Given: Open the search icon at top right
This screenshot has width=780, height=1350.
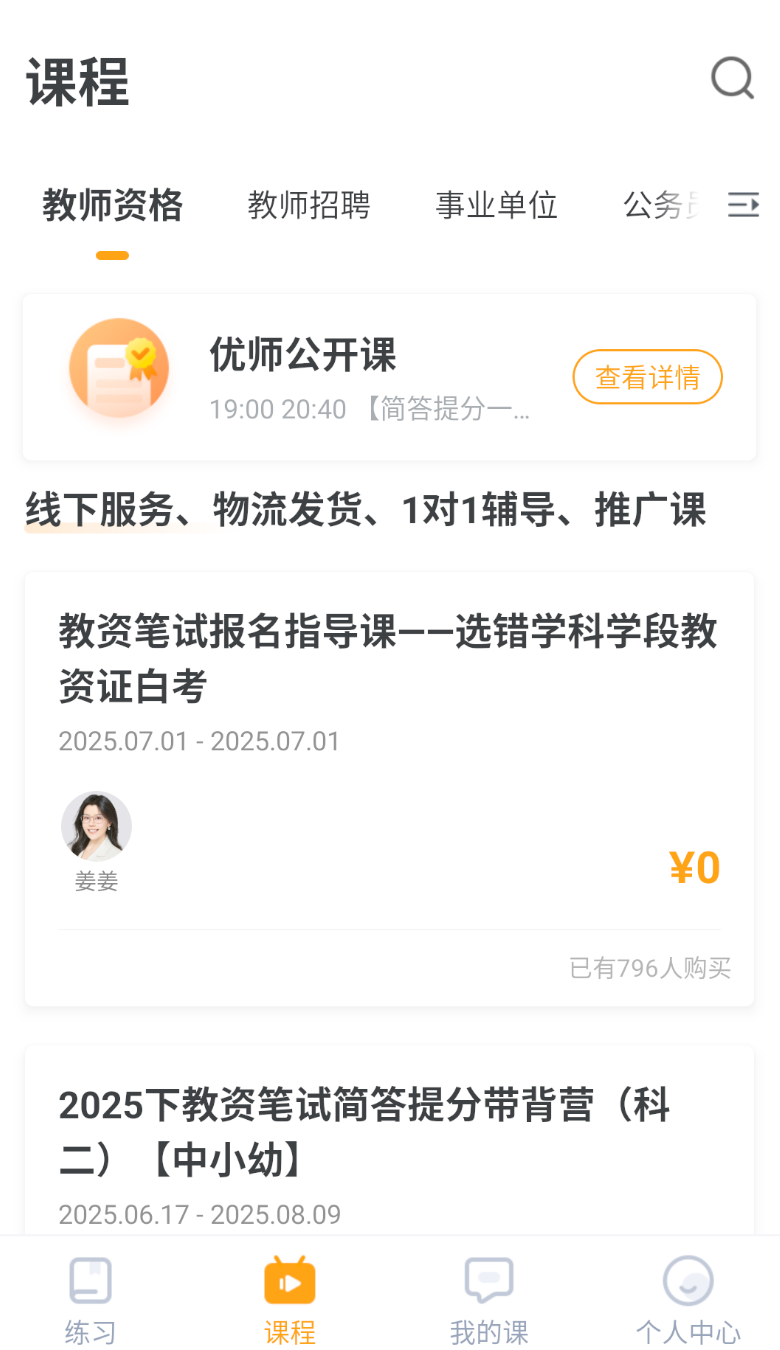Looking at the screenshot, I should (x=732, y=80).
